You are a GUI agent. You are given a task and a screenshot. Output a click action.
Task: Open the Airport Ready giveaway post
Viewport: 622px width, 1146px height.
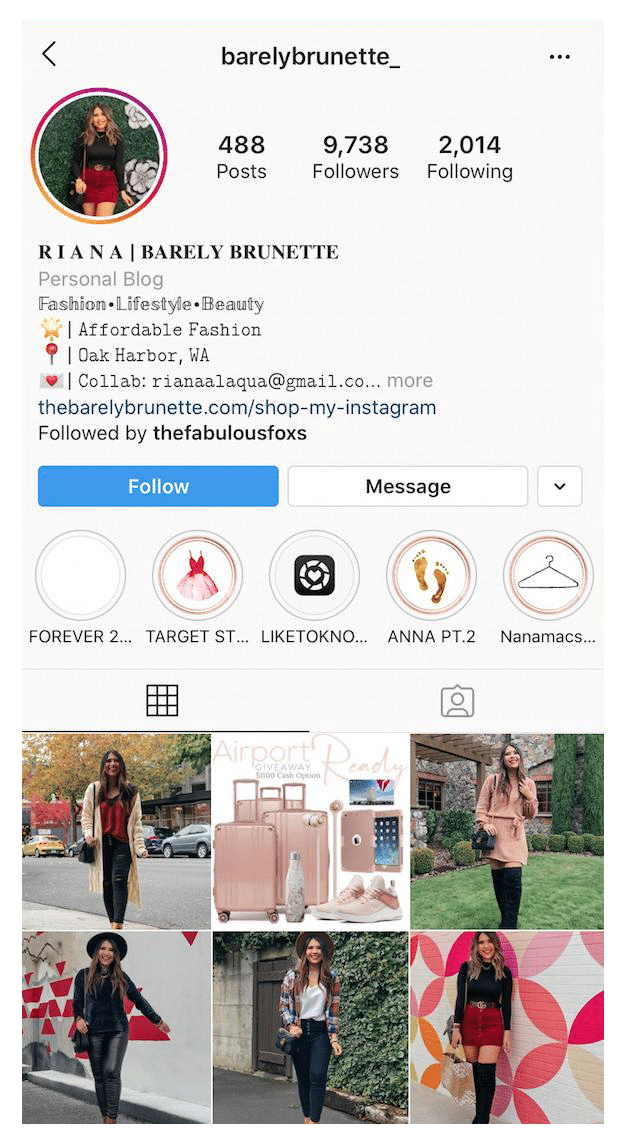pyautogui.click(x=310, y=831)
